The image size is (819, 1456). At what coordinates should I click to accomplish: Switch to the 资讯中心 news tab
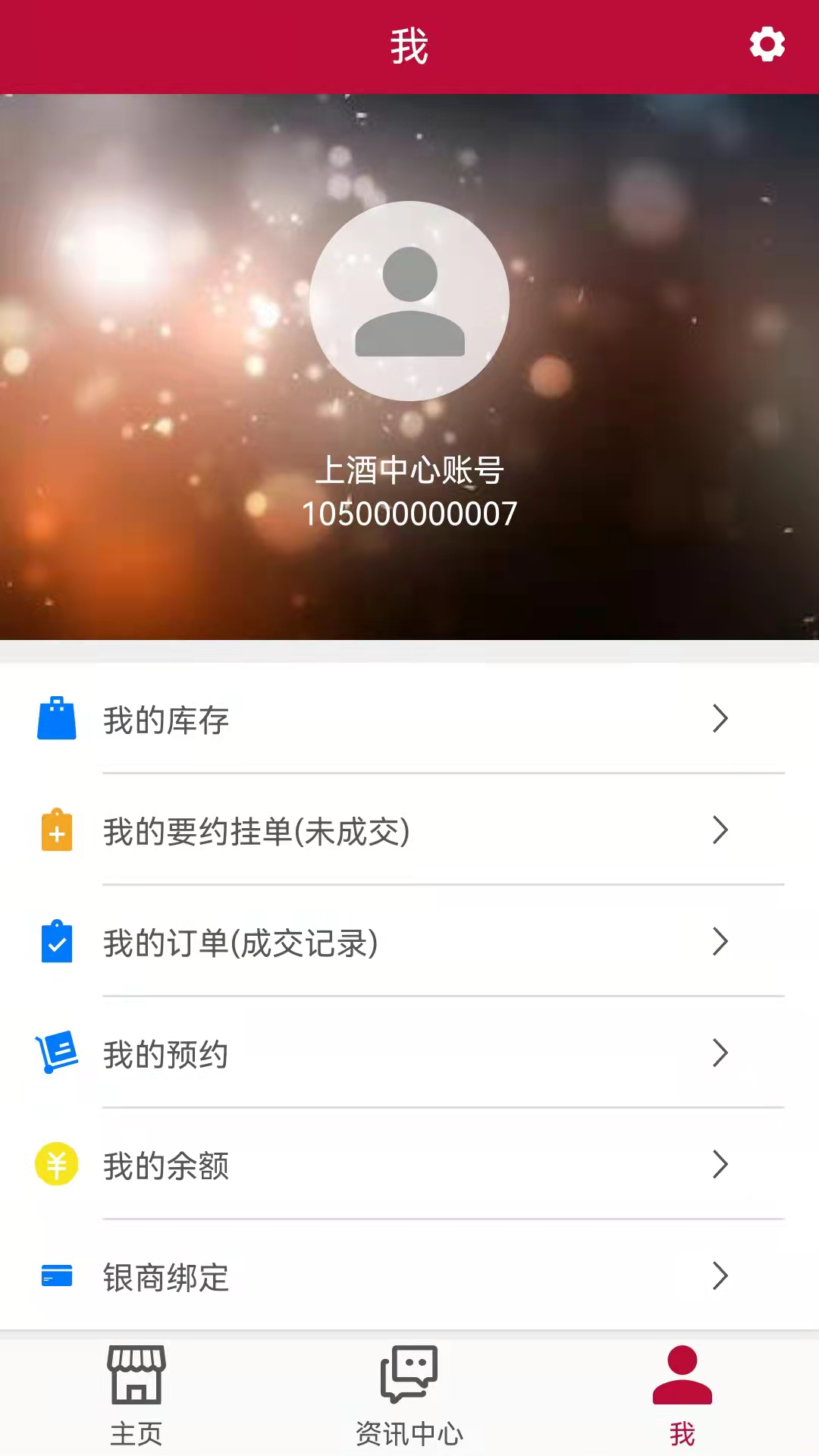coord(409,1395)
